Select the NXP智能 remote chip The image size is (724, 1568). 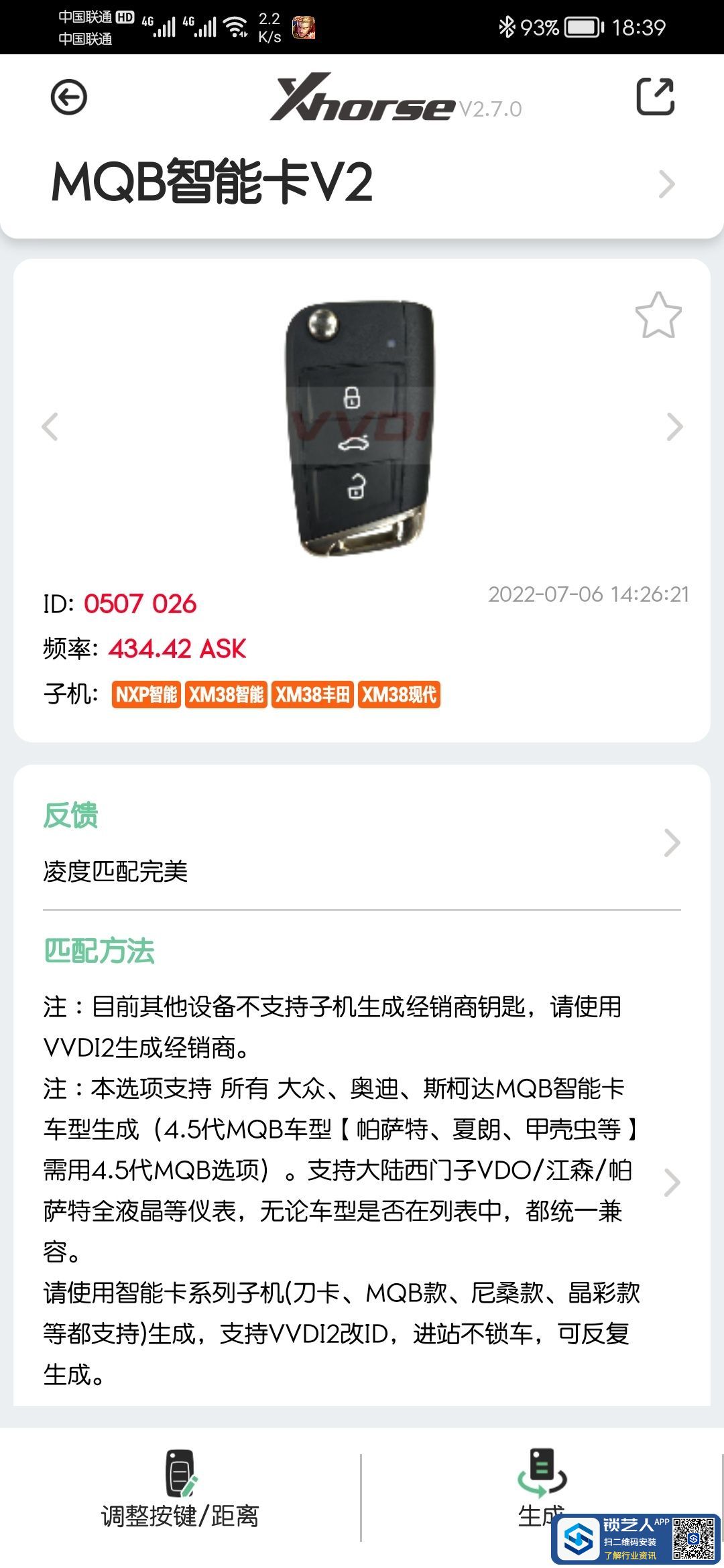[x=146, y=694]
